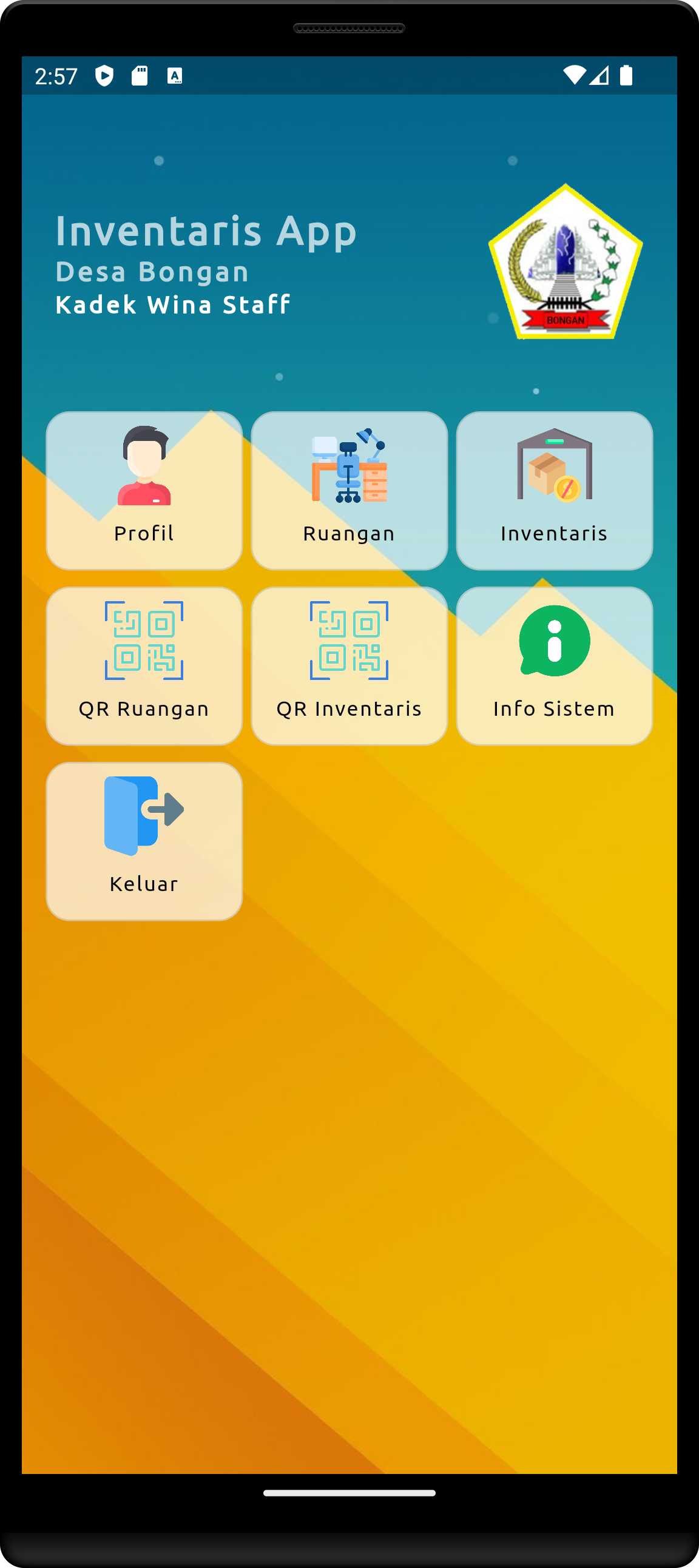This screenshot has height=1568, width=699.
Task: Launch QR Inventaris
Action: click(349, 666)
